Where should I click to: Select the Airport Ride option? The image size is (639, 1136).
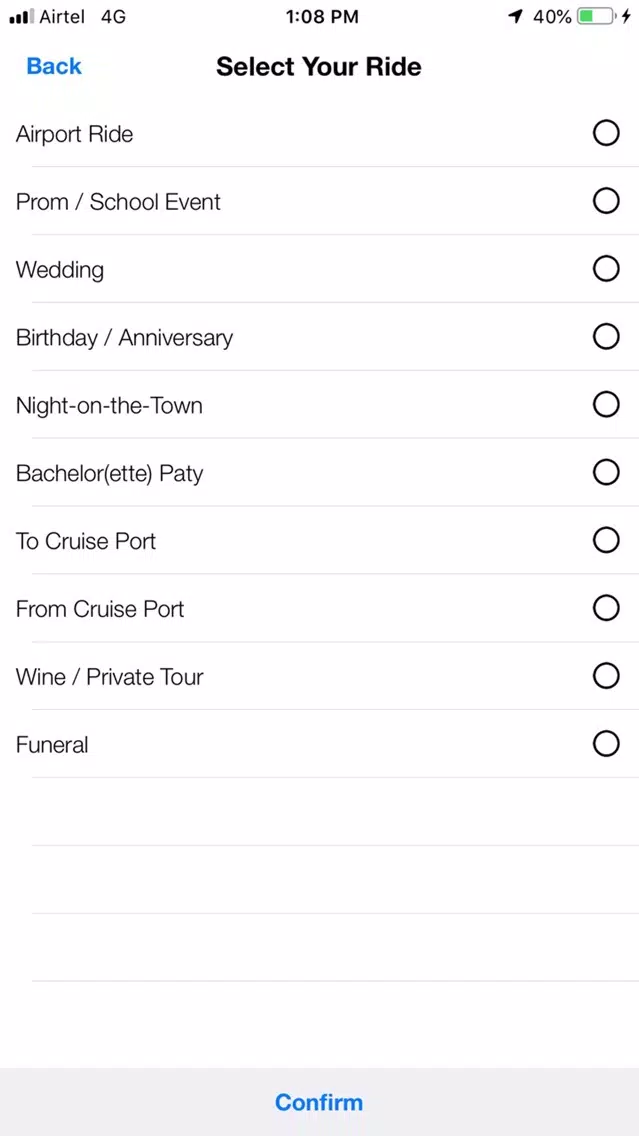coord(320,133)
